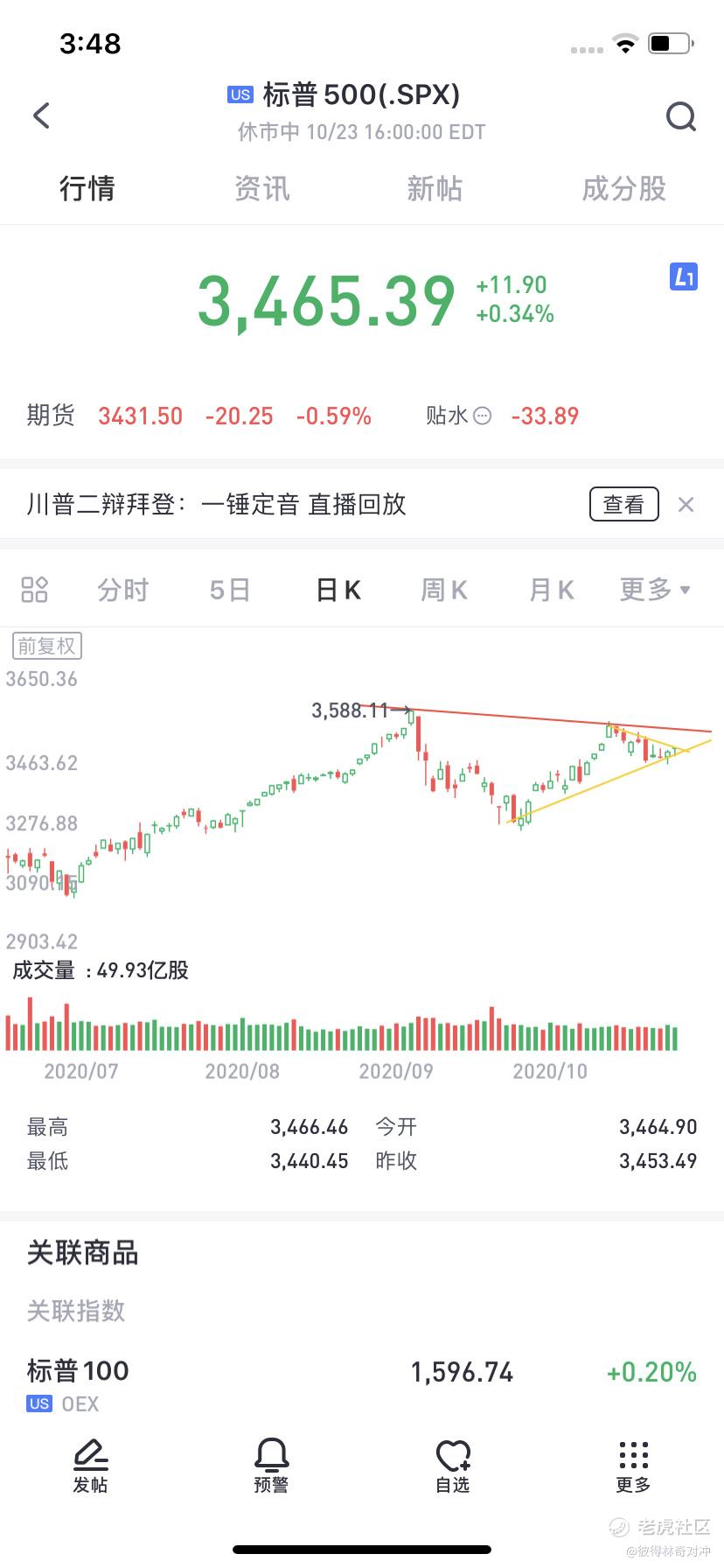724x1568 pixels.
Task: Switch chart to 周K
Action: [x=444, y=591]
